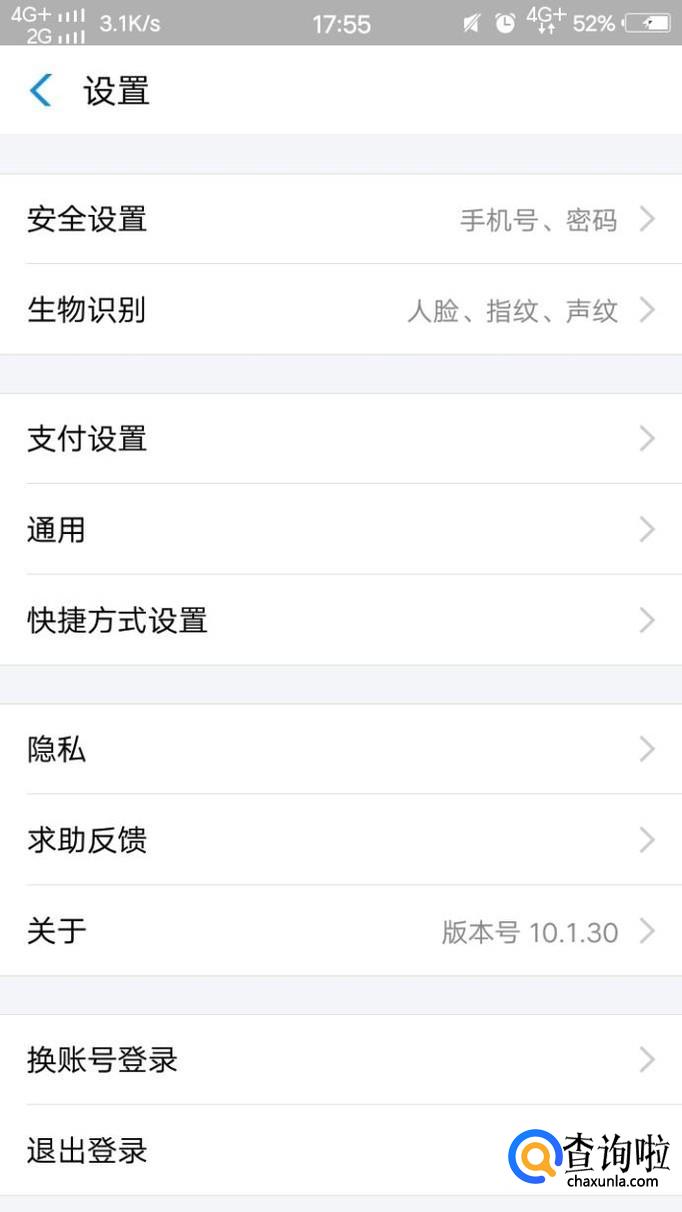Select 换账号登录 to switch accounts
Screen dimensions: 682x1212
[340, 1060]
